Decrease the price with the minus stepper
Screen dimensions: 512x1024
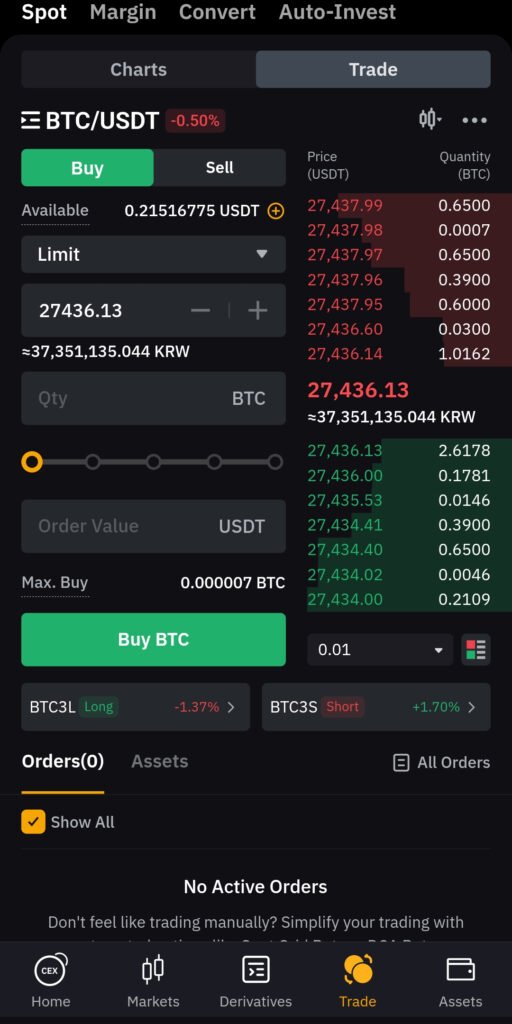[x=200, y=310]
